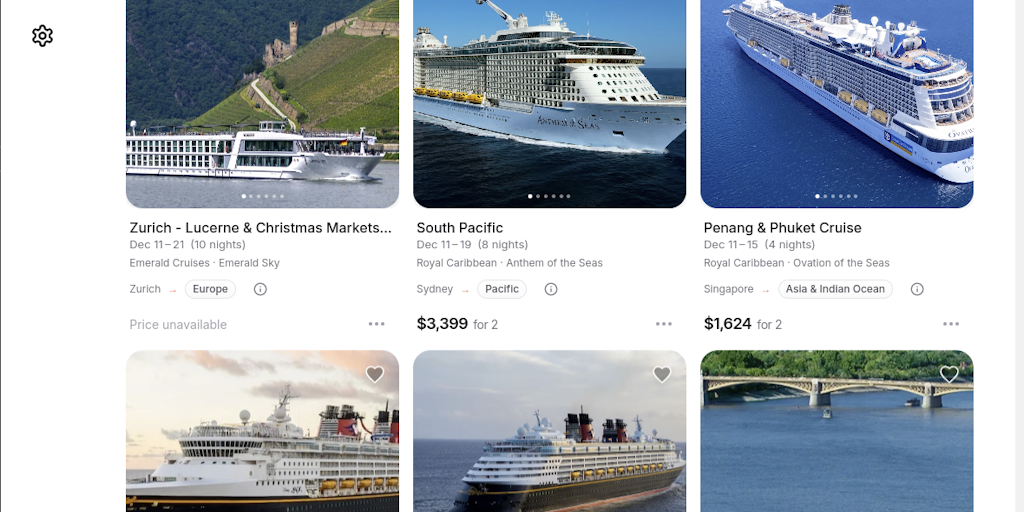This screenshot has height=512, width=1024.
Task: Open the South Pacific cruise card
Action: coord(460,228)
